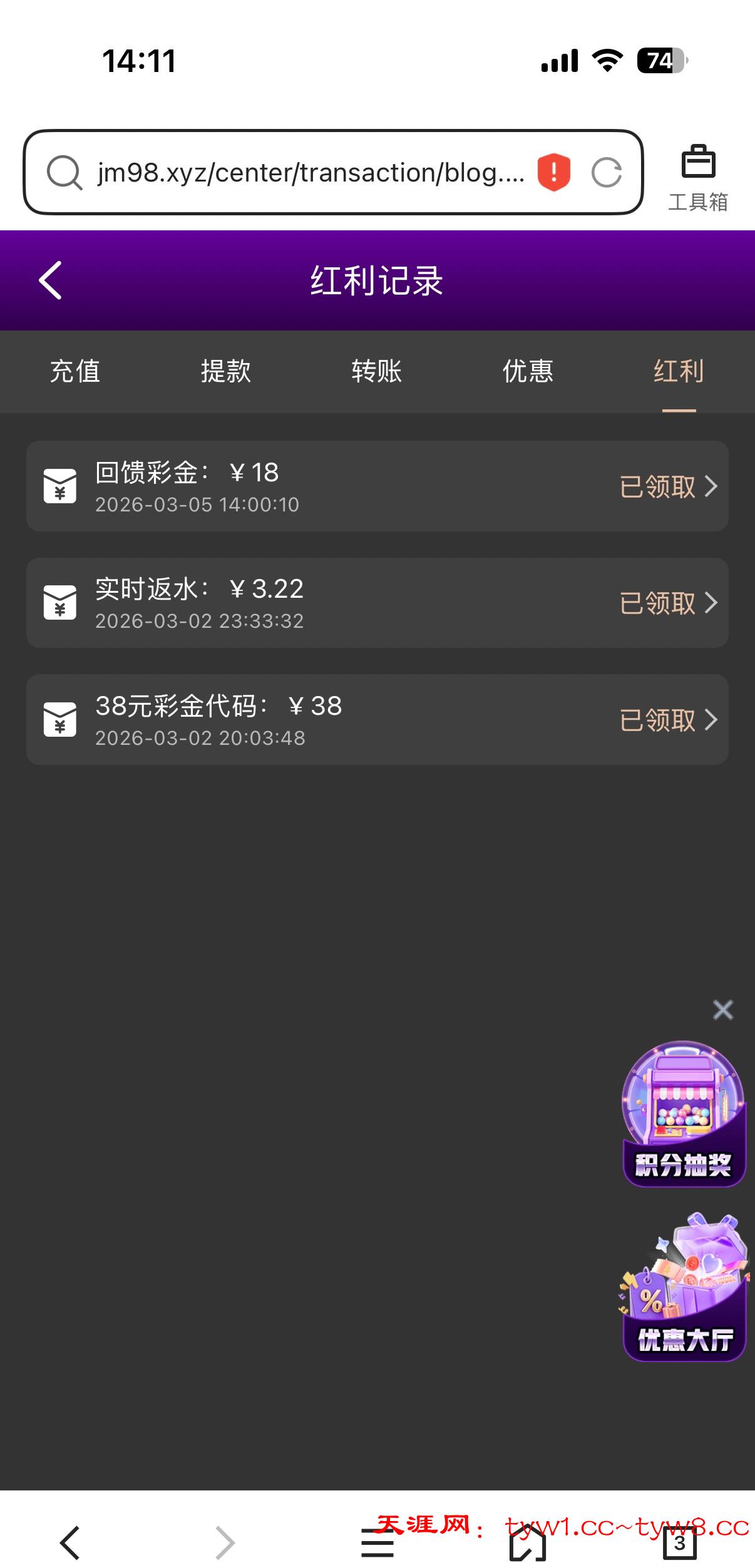Switch to the 充值 tab

(x=75, y=371)
